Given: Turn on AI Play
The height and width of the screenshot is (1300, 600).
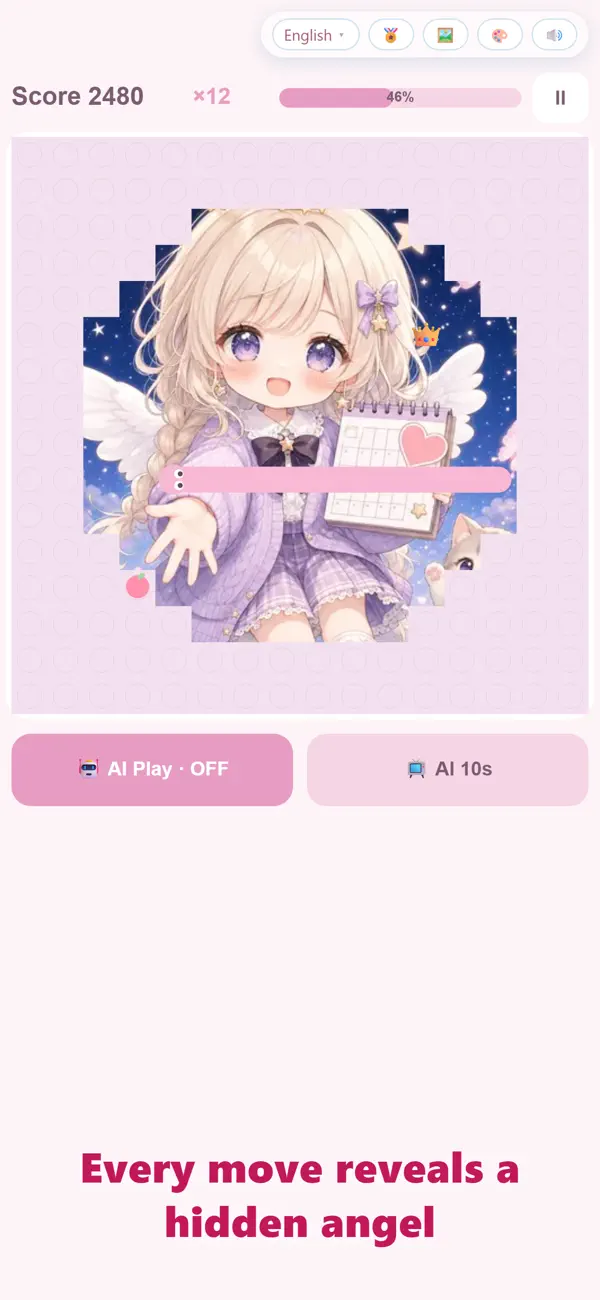Looking at the screenshot, I should [152, 769].
